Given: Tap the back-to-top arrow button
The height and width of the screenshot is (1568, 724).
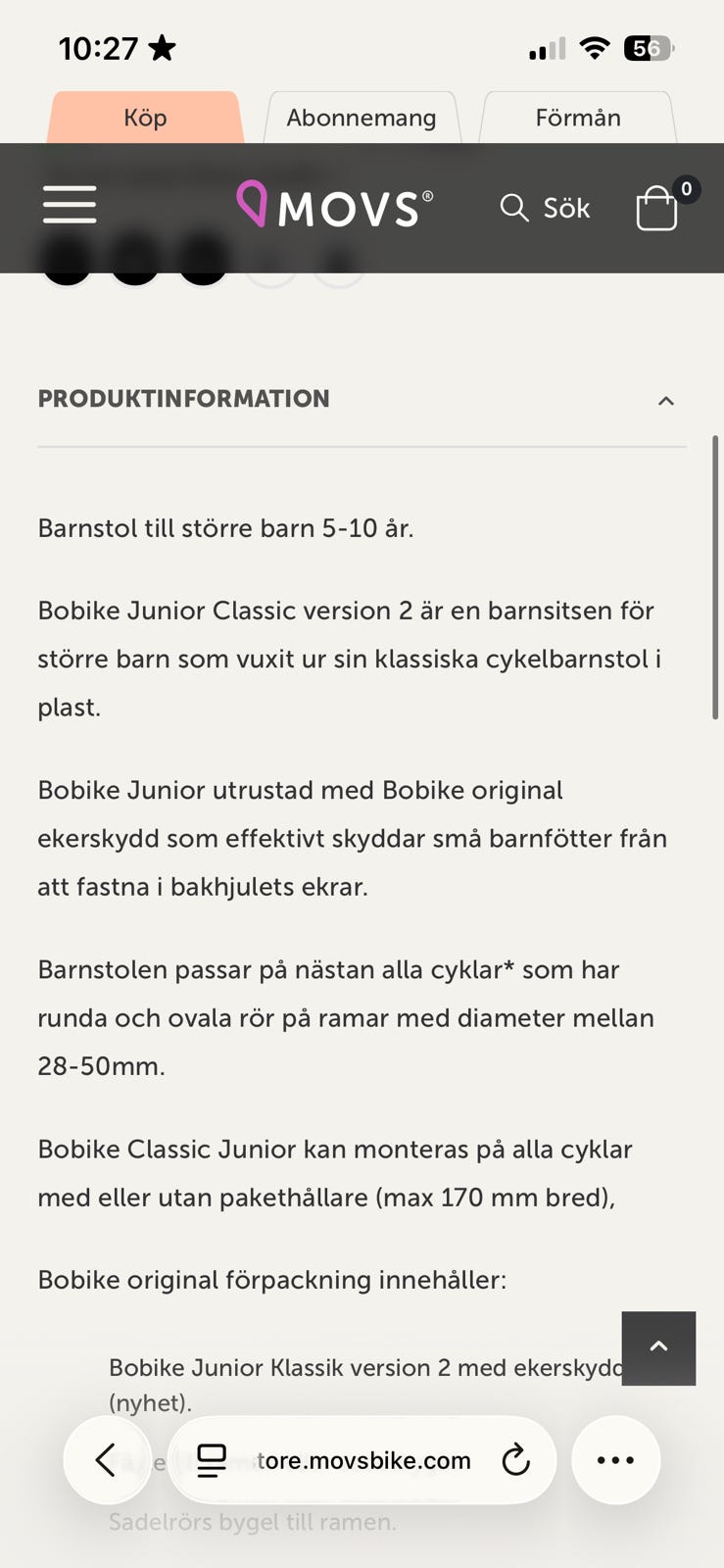Looking at the screenshot, I should point(658,1347).
